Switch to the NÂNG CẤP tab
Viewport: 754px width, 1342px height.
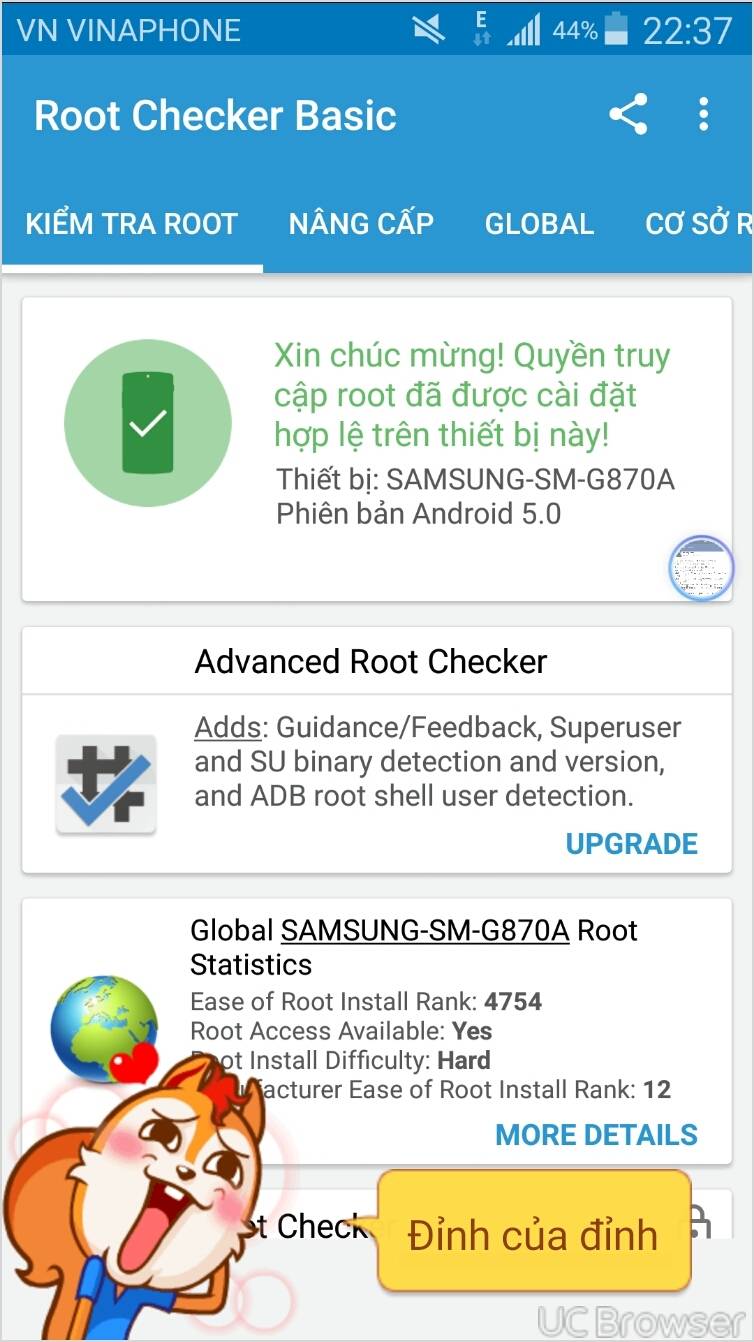coord(361,223)
